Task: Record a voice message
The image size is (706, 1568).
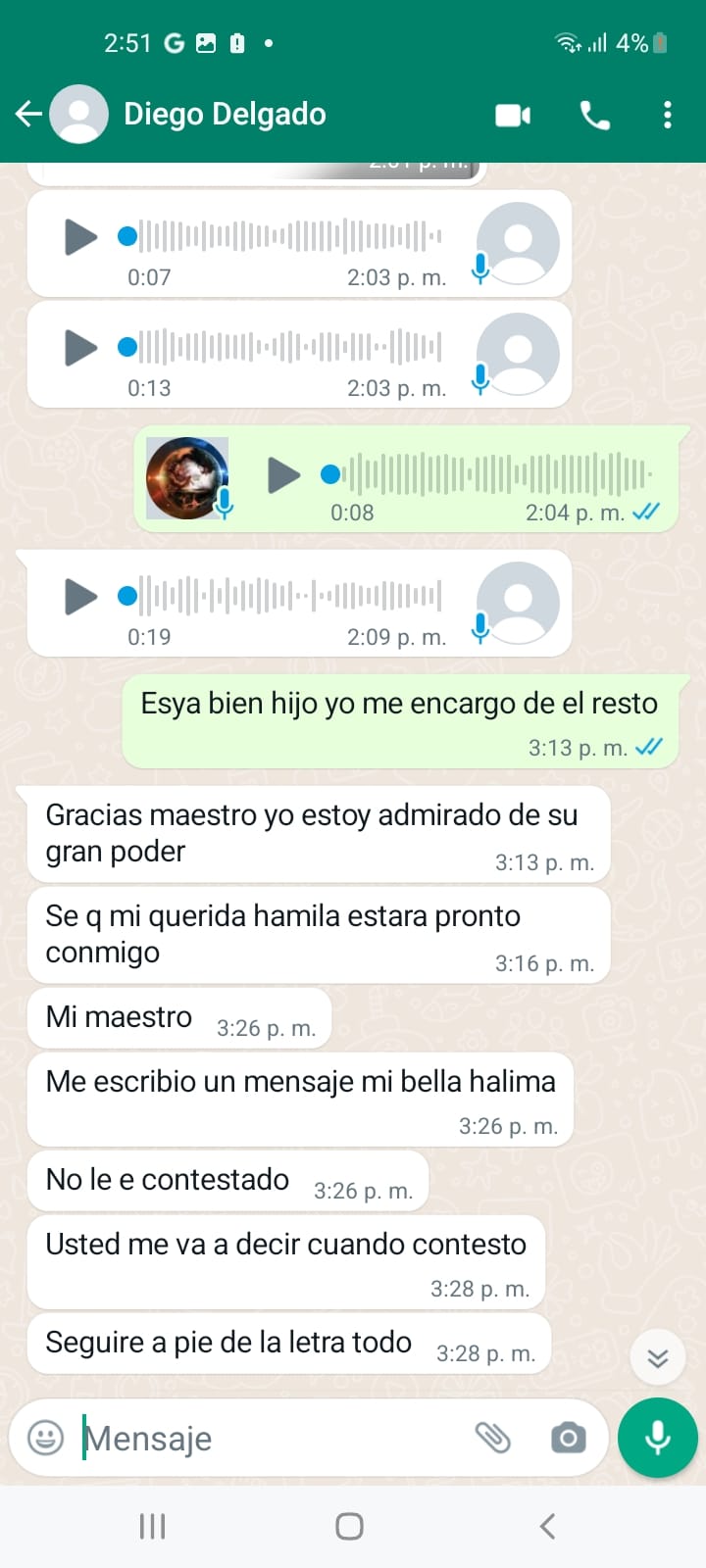Action: click(657, 1438)
